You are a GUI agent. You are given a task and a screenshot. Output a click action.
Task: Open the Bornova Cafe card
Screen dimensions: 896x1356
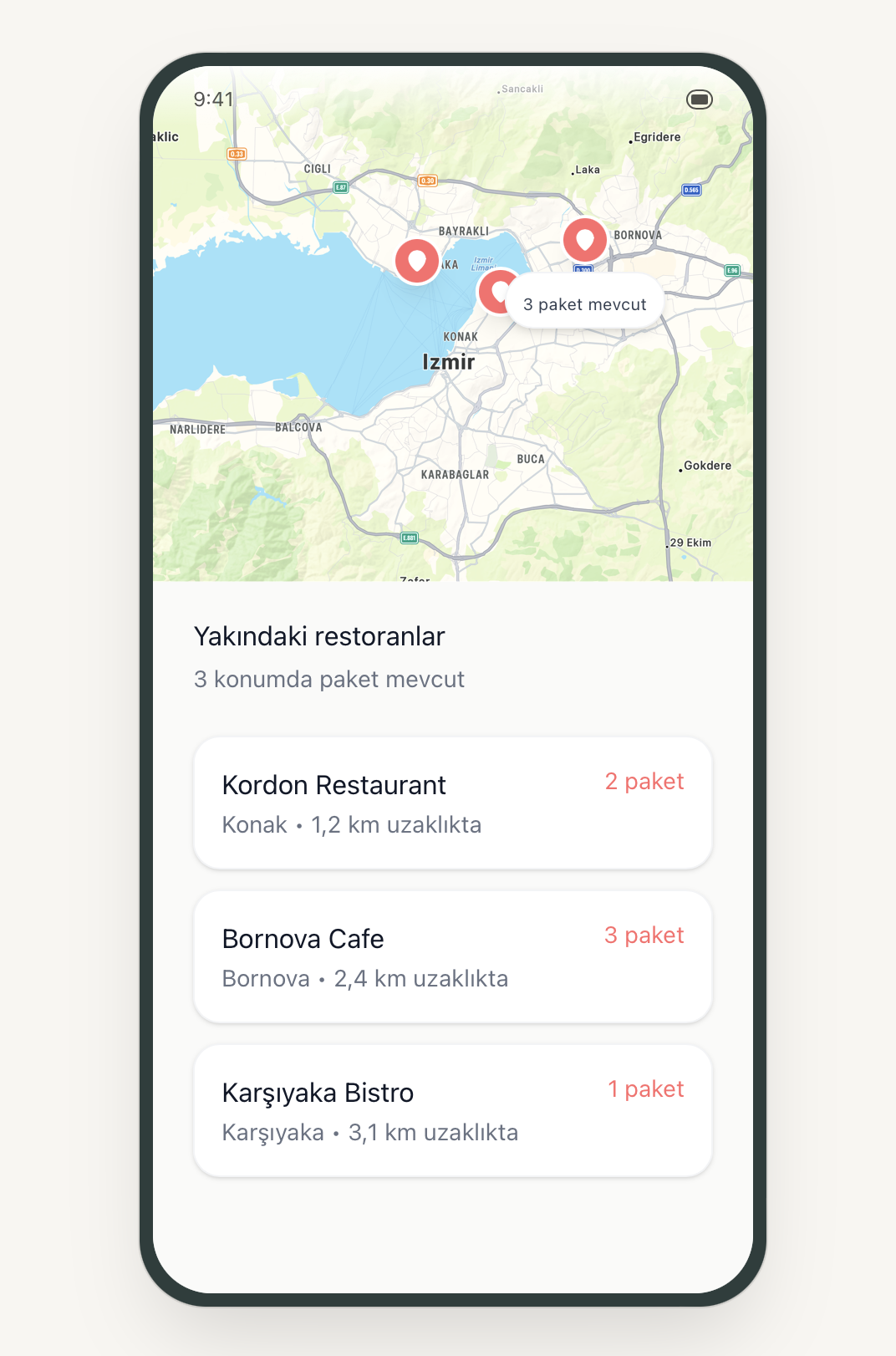click(x=451, y=956)
